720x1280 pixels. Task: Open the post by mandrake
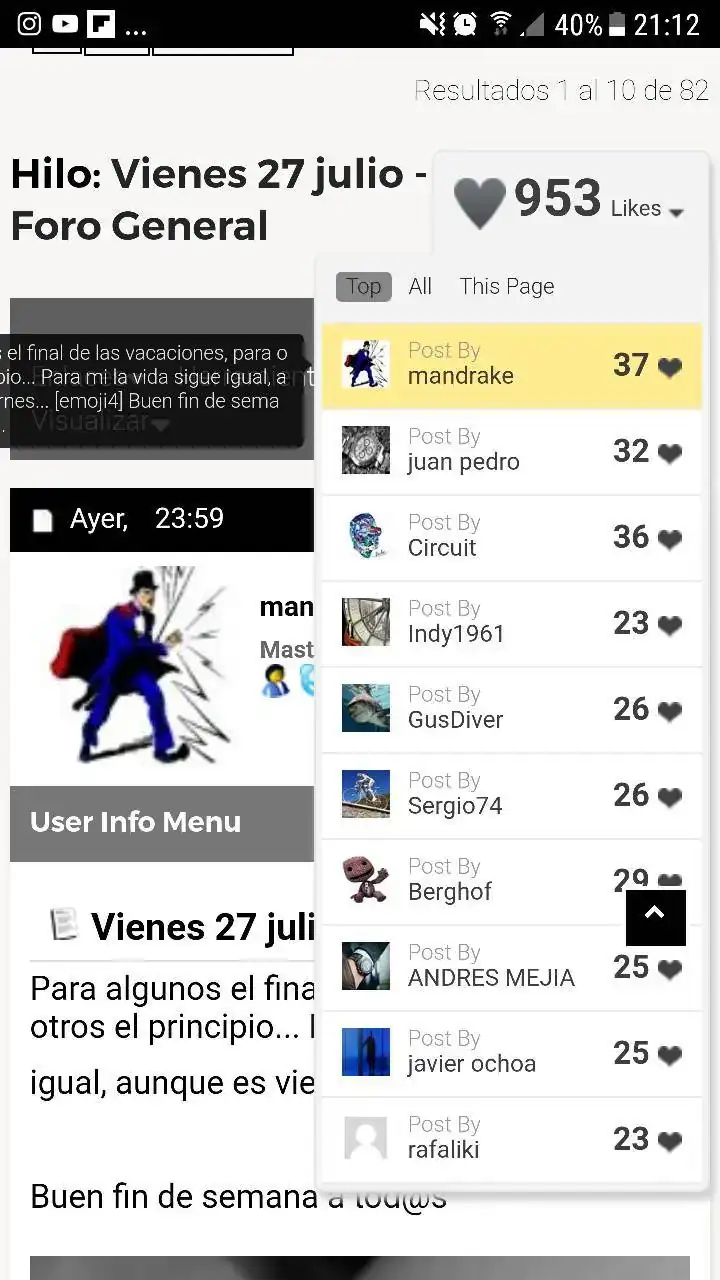click(x=511, y=365)
